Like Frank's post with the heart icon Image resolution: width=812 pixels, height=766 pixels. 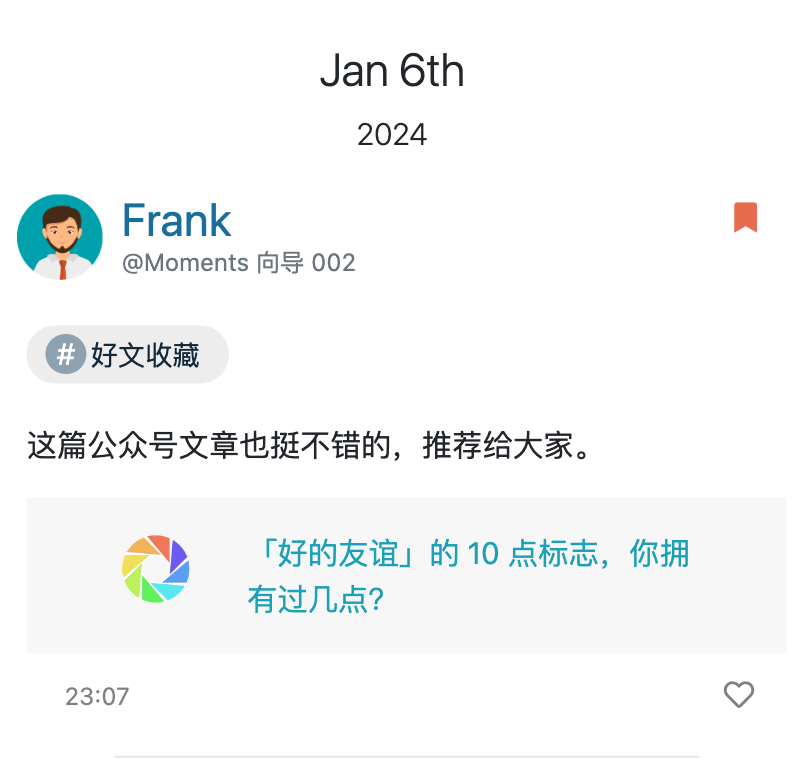tap(738, 694)
